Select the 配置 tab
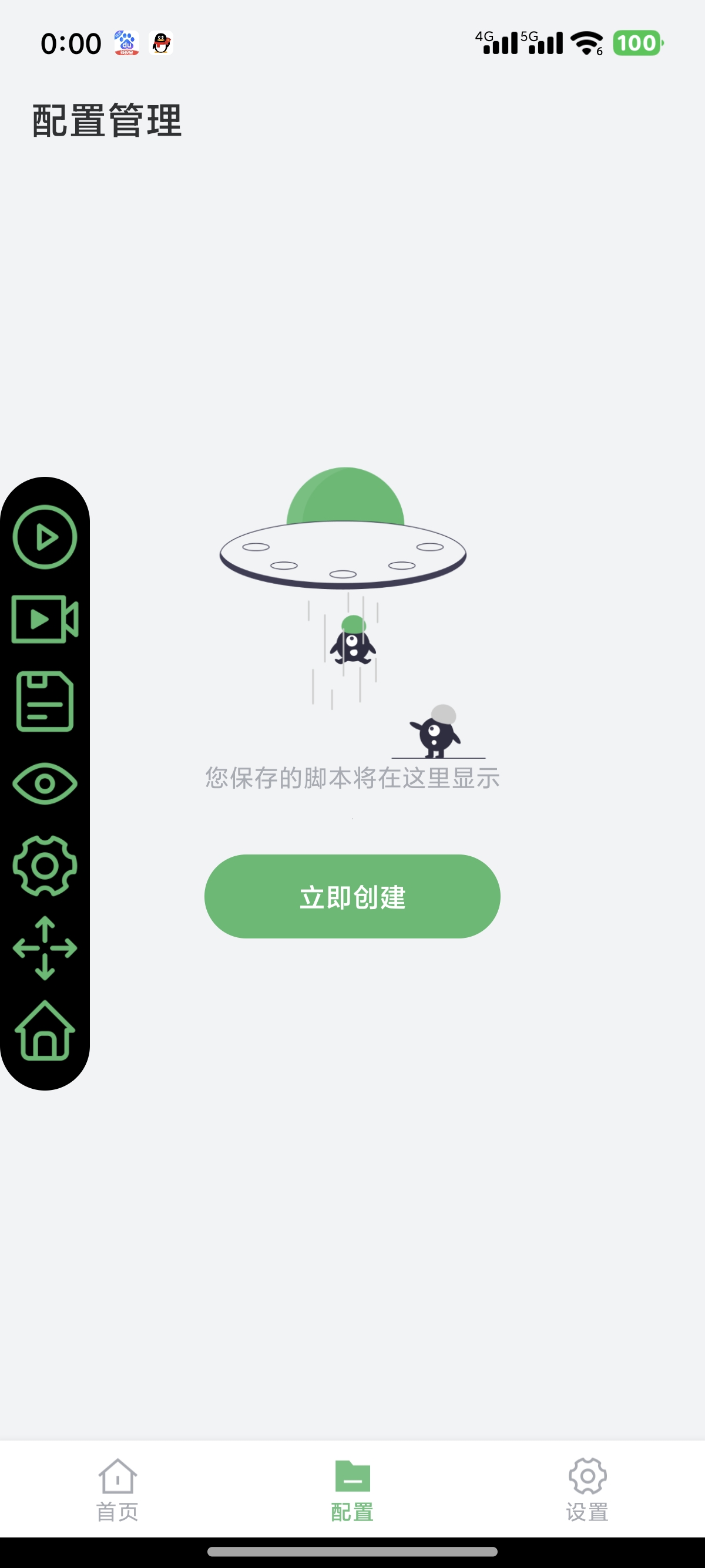 [x=352, y=1489]
